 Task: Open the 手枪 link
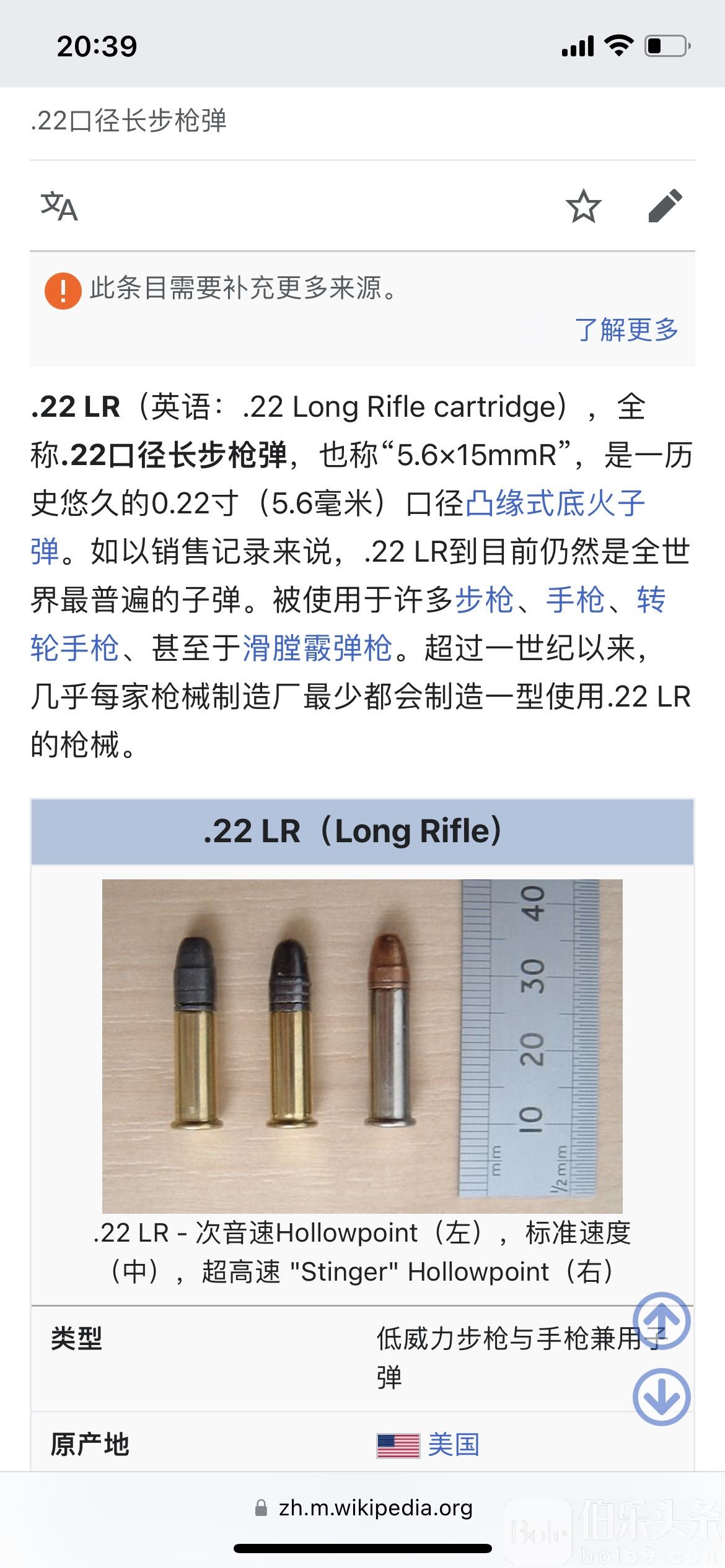(x=575, y=599)
